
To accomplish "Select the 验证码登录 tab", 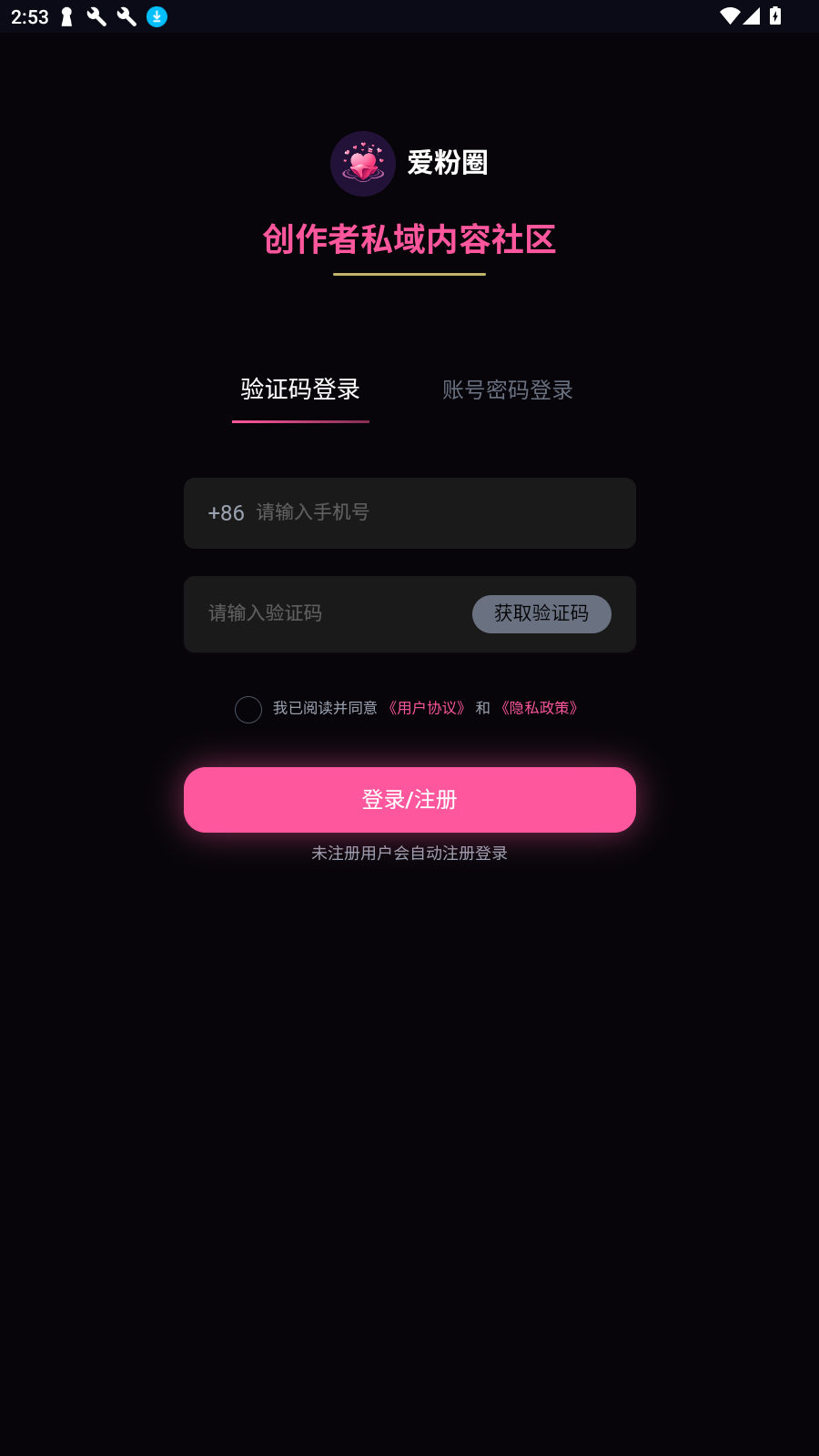I will pos(300,389).
